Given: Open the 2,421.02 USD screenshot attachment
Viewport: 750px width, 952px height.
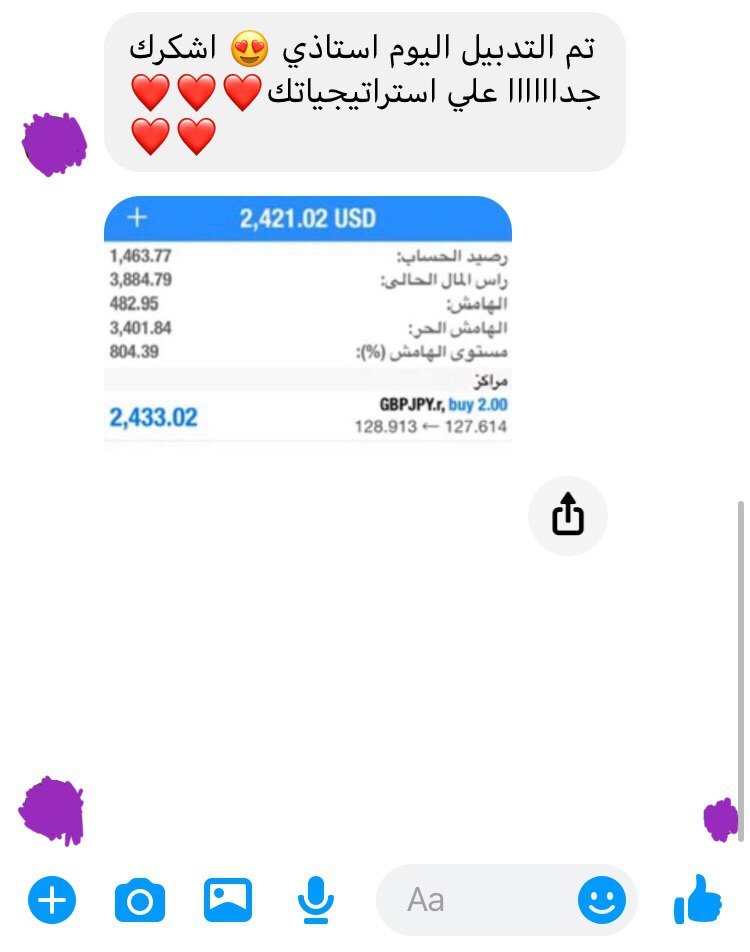Looking at the screenshot, I should coord(308,322).
